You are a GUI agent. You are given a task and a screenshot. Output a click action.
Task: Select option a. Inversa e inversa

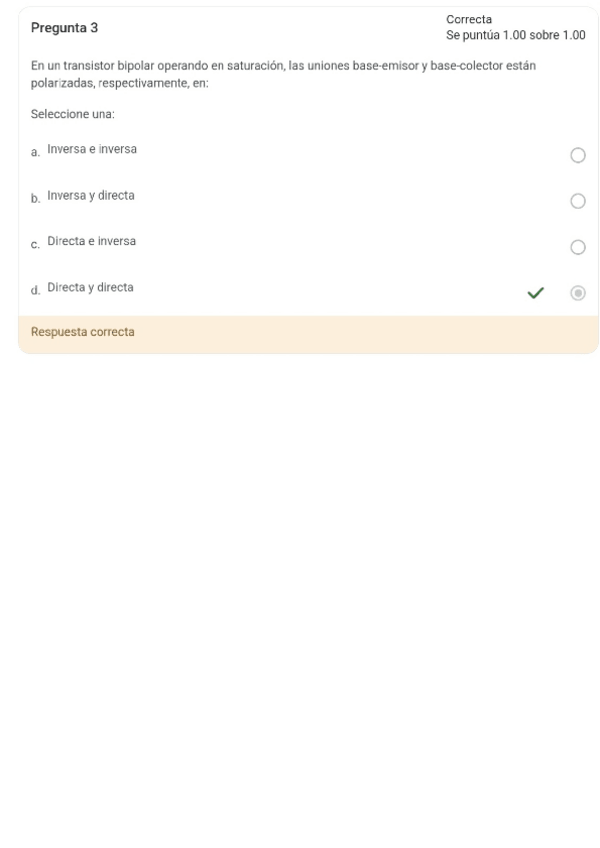(577, 155)
